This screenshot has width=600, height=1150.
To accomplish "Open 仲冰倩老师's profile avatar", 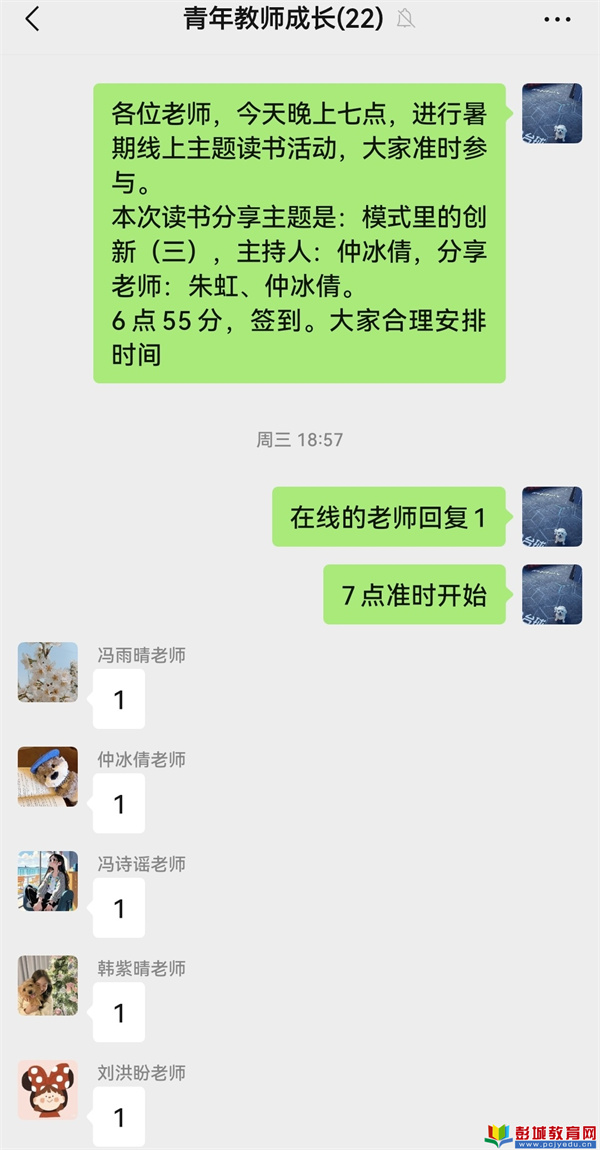I will coord(48,776).
